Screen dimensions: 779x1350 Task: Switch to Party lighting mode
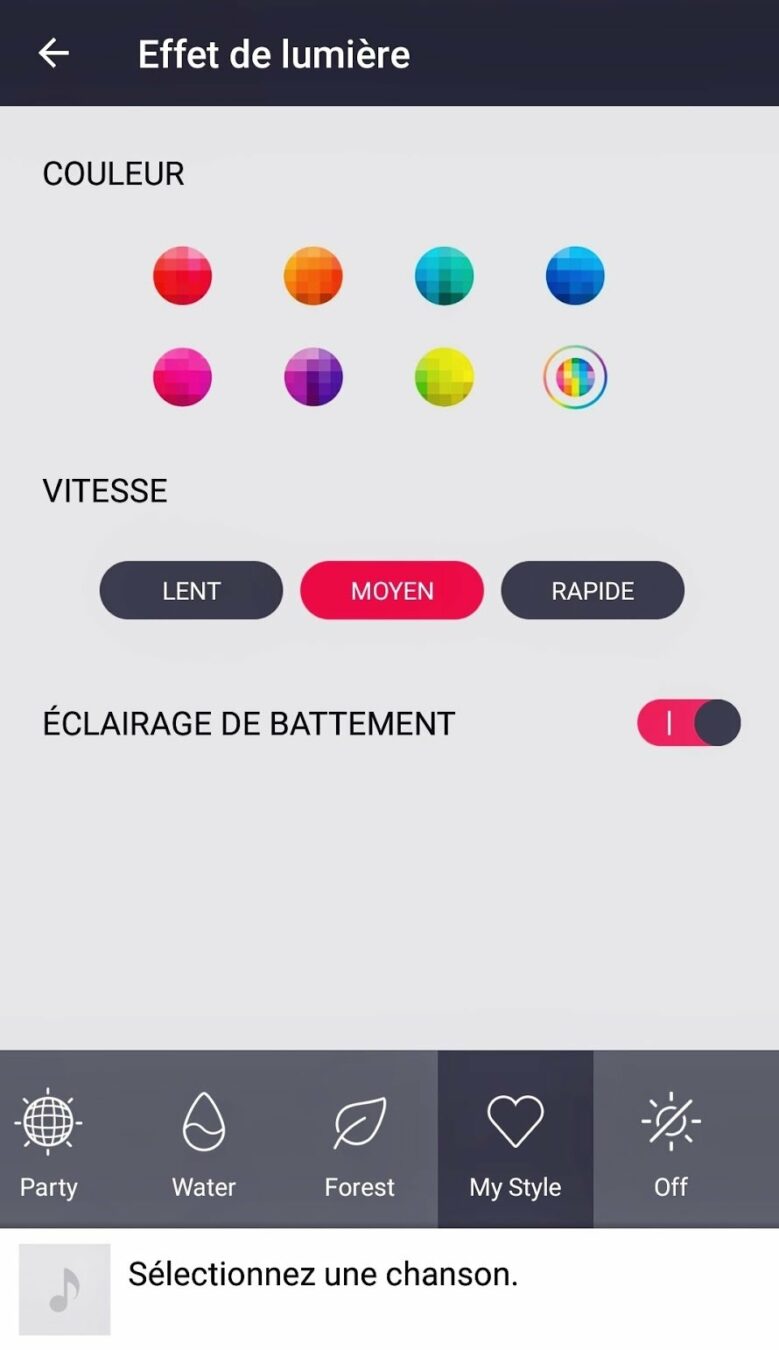coord(48,1140)
